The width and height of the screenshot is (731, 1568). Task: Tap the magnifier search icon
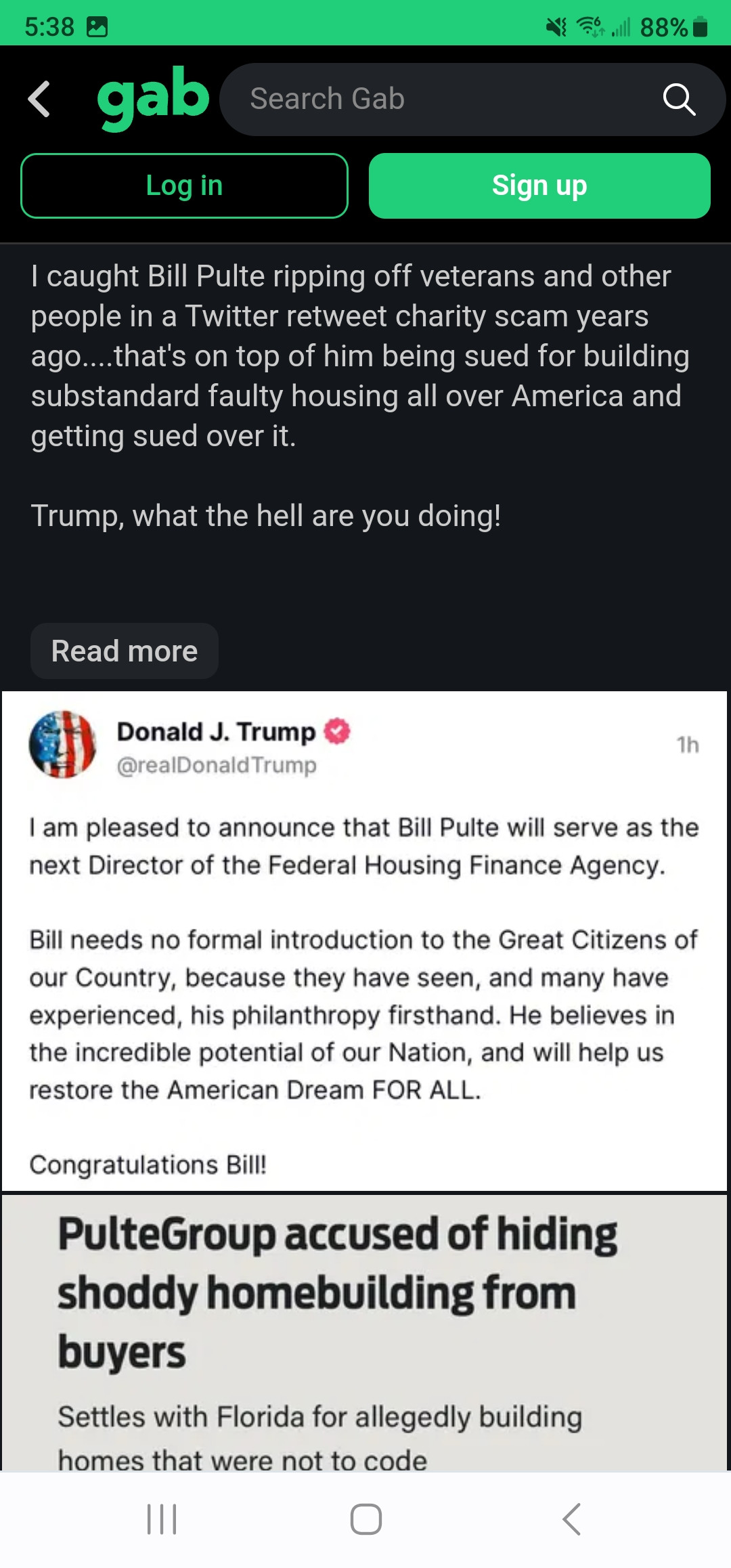[x=679, y=100]
